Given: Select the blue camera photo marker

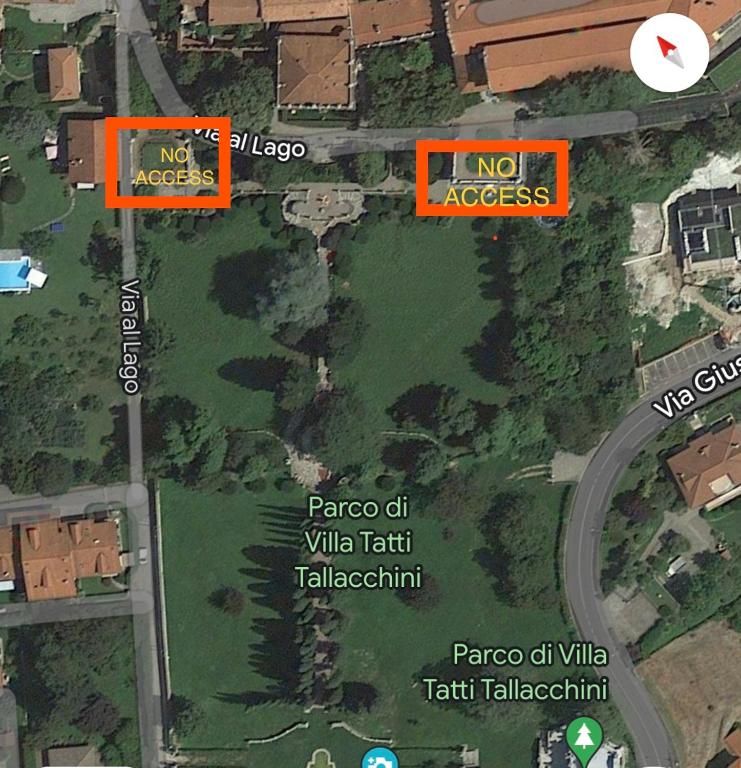Looking at the screenshot, I should point(380,759).
